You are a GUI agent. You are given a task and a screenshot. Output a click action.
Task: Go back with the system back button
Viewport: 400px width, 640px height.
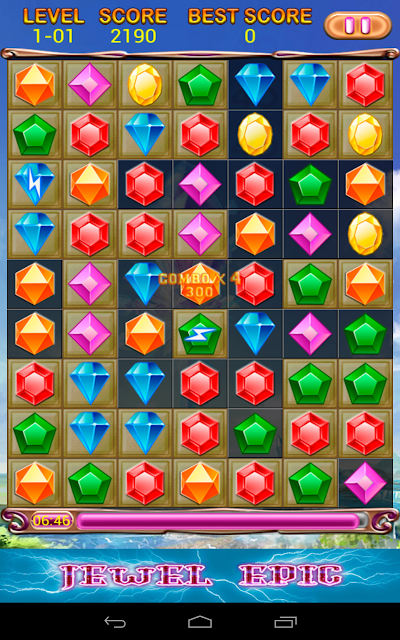(x=115, y=622)
